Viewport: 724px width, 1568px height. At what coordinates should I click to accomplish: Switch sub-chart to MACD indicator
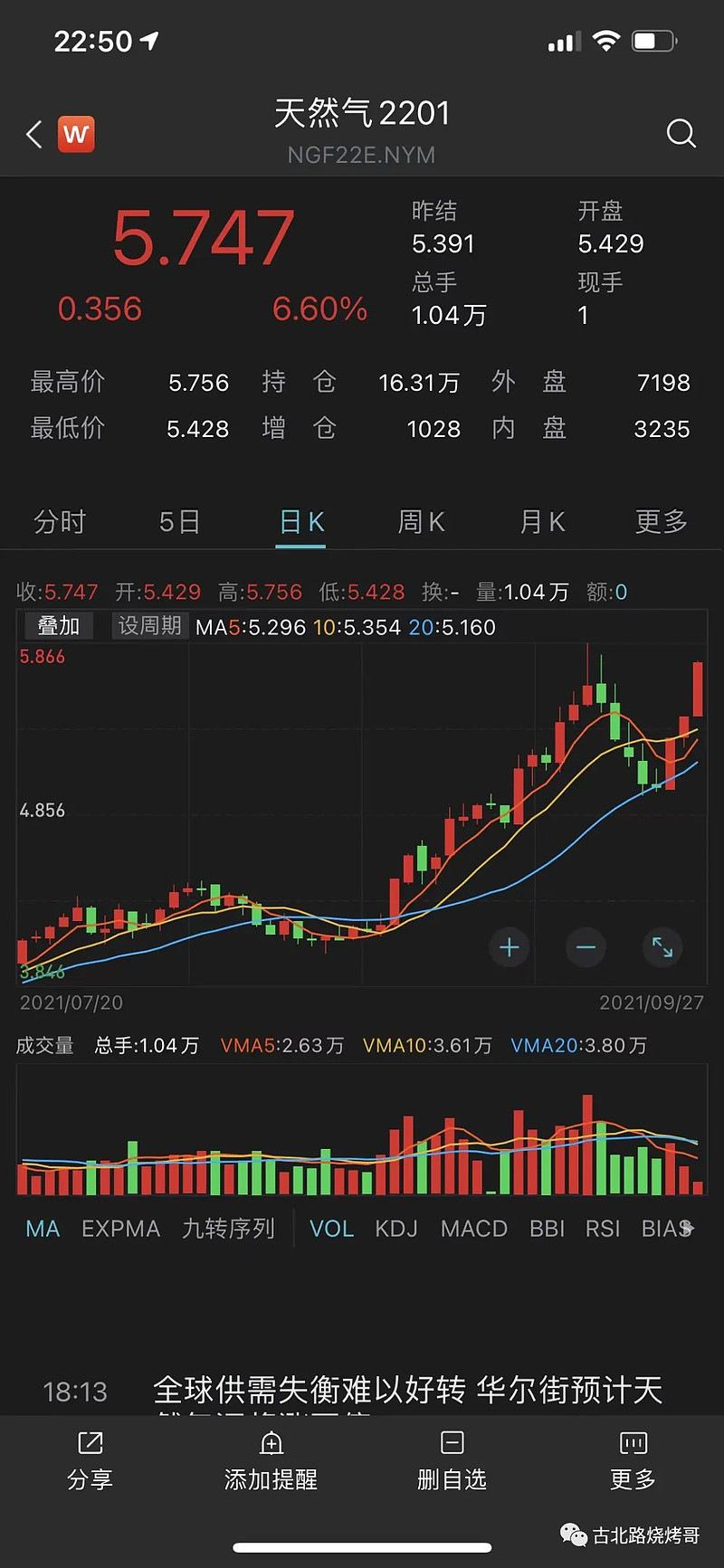pos(473,1229)
